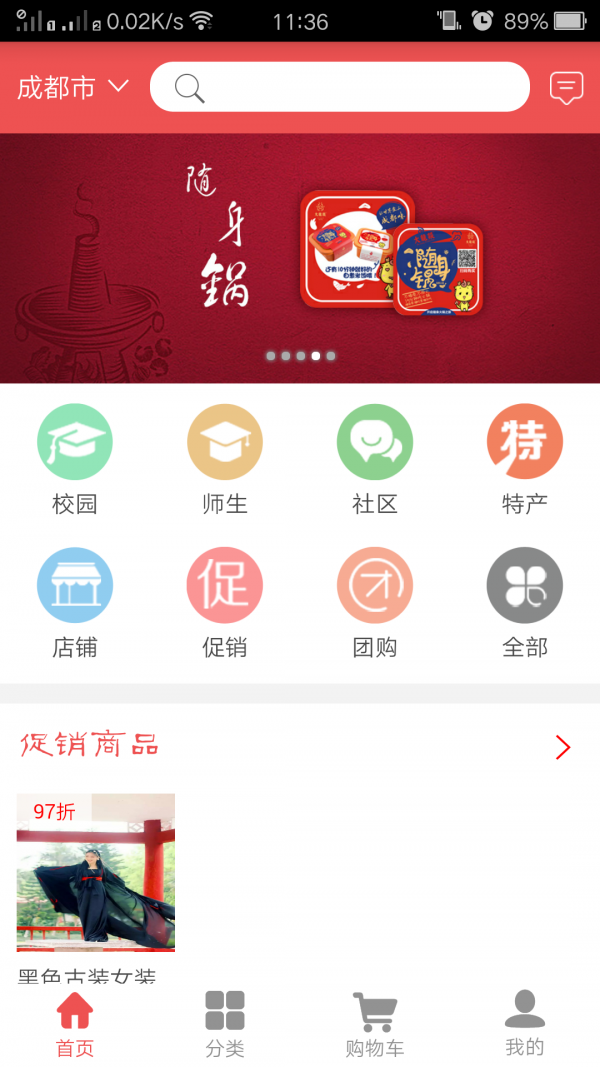This screenshot has width=600, height=1067.
Task: Open the messages icon in header
Action: (566, 88)
